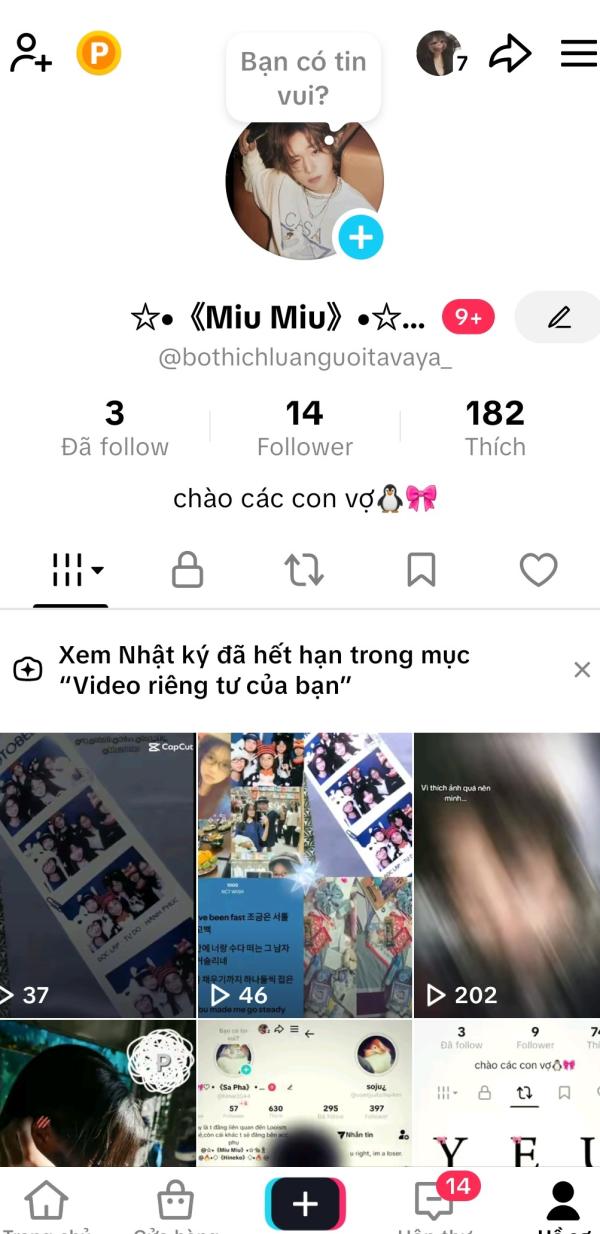This screenshot has width=600, height=1234.
Task: Dismiss the "Xem Nhật ký đã hết hạn" banner
Action: click(x=582, y=670)
